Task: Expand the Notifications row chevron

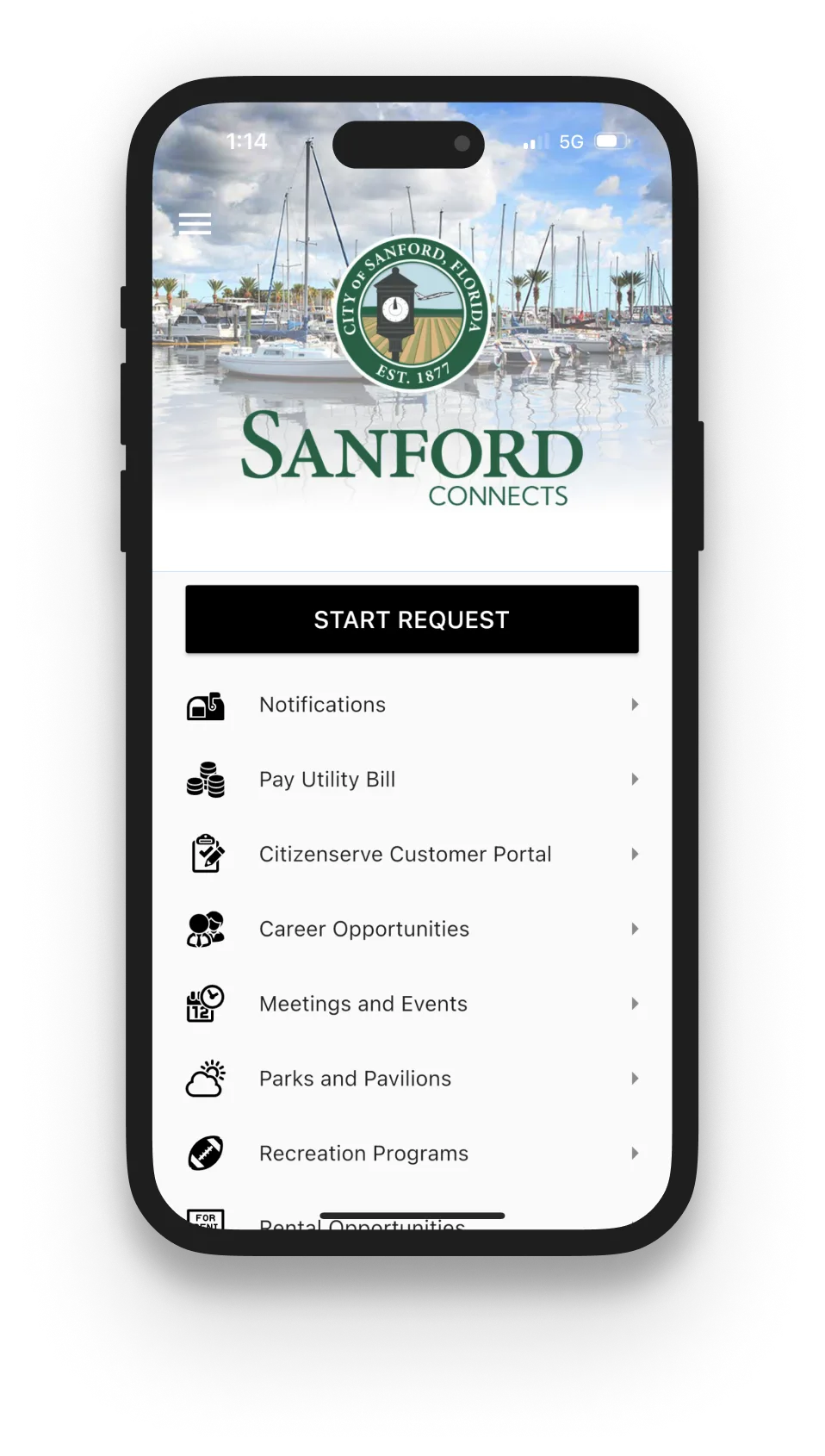Action: pyautogui.click(x=636, y=704)
